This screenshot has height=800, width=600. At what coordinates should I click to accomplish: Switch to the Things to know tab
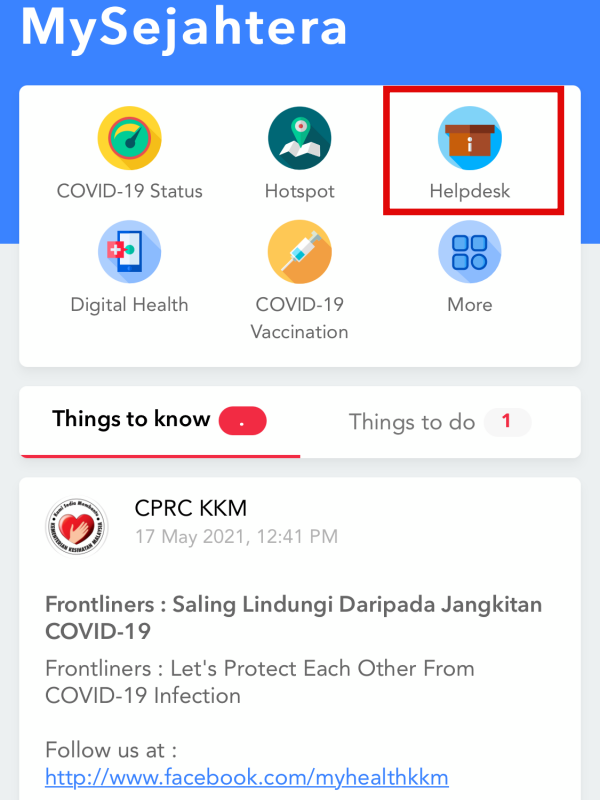[159, 421]
